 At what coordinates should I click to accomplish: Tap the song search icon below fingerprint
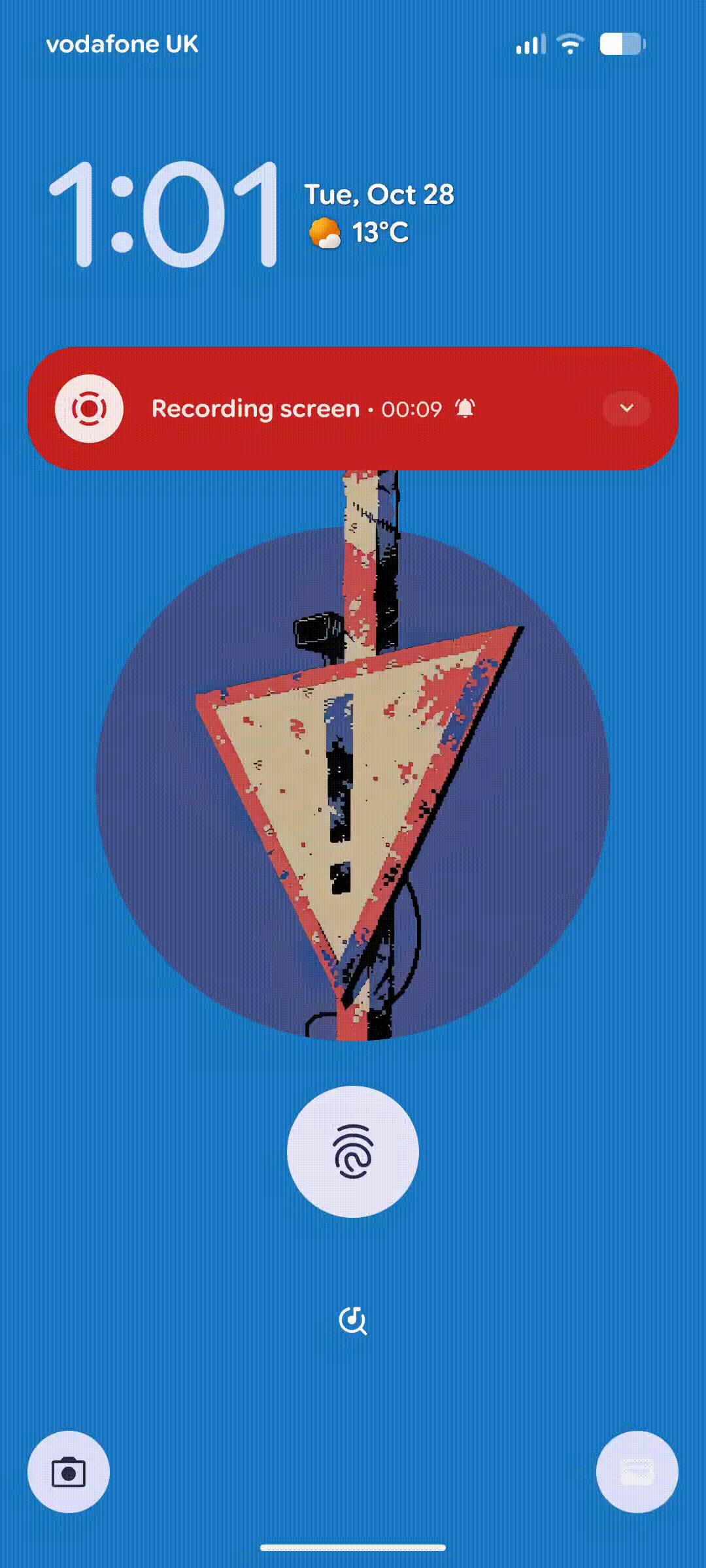pyautogui.click(x=353, y=1320)
